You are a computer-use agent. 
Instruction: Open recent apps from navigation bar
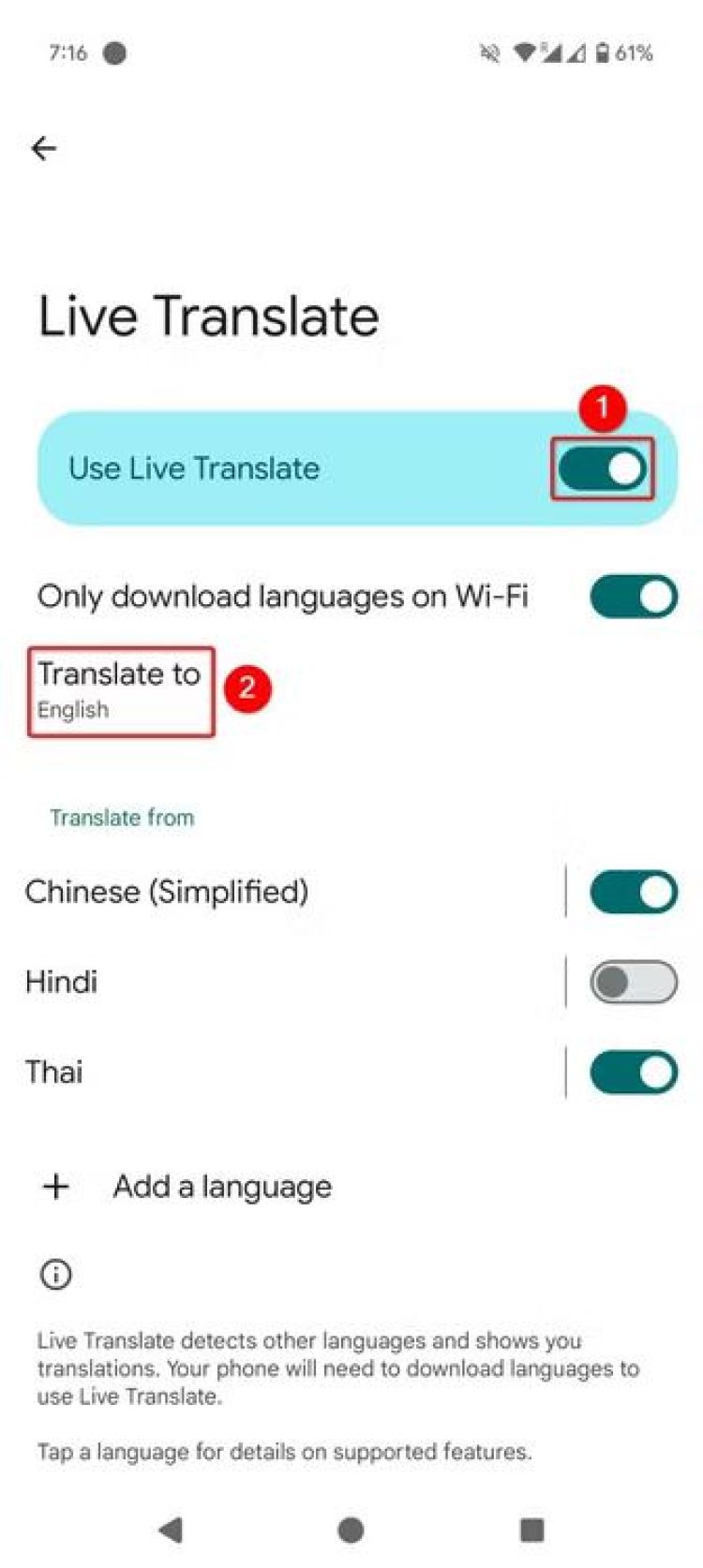531,1529
